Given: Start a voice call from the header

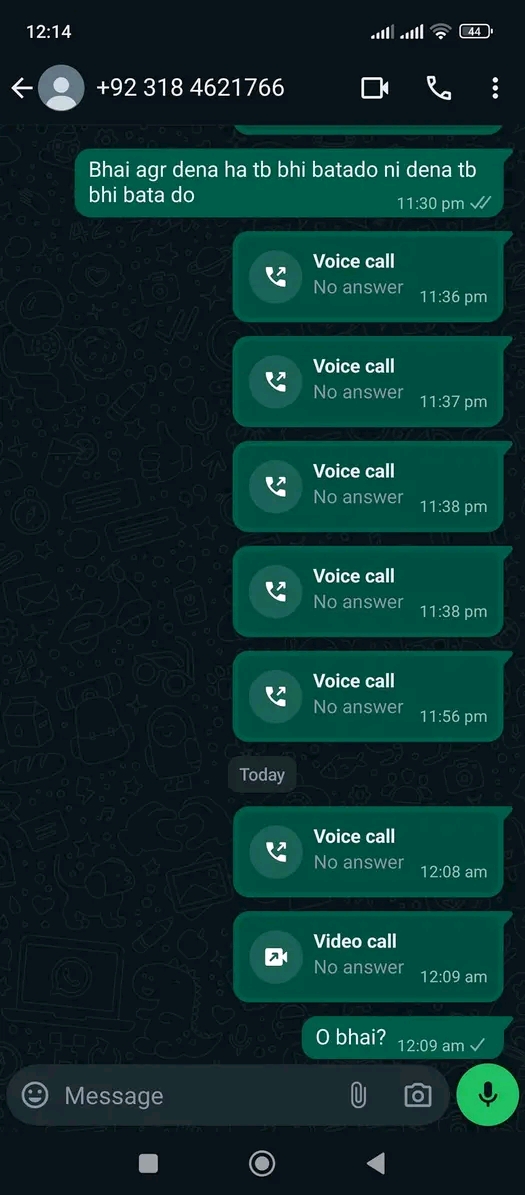Looking at the screenshot, I should click(x=439, y=88).
